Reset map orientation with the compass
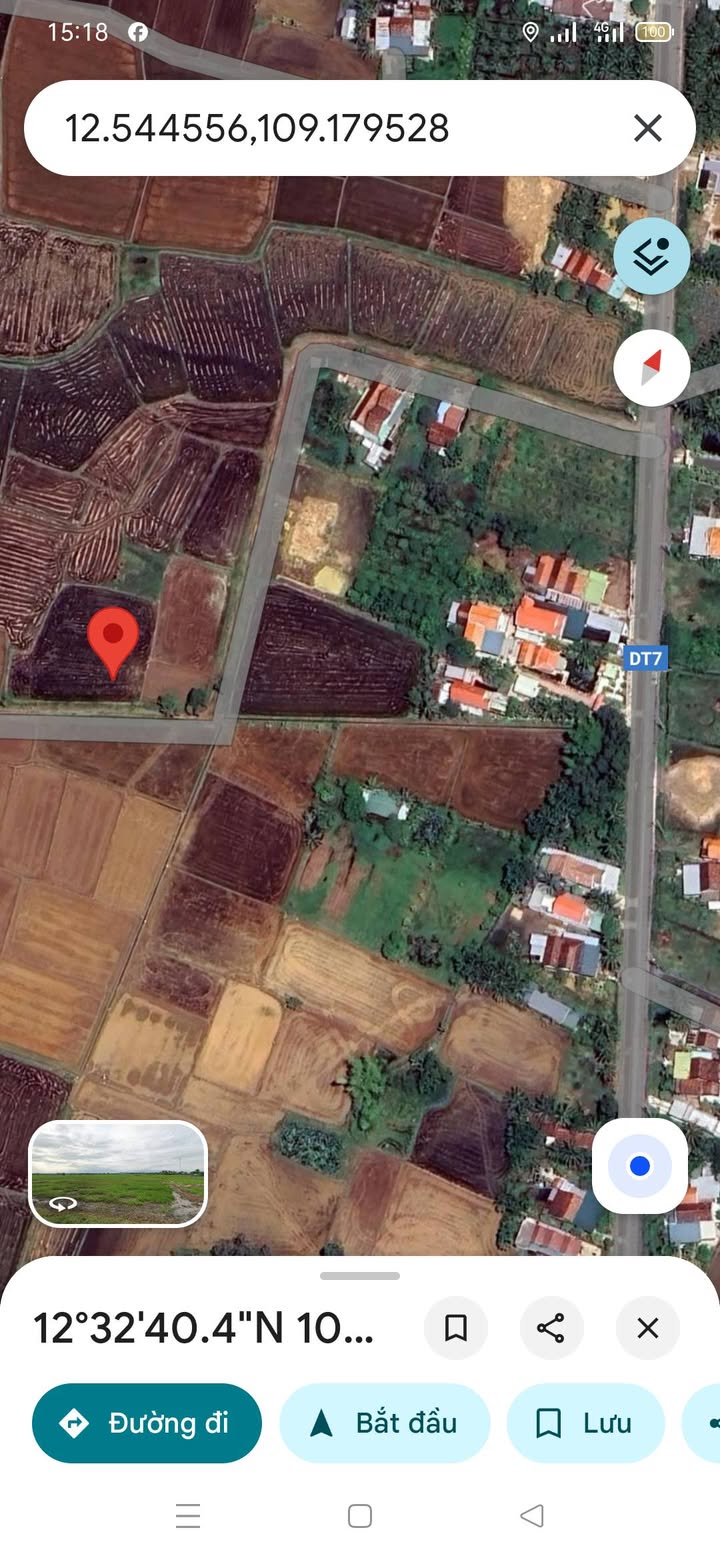The width and height of the screenshot is (720, 1560). pos(652,367)
